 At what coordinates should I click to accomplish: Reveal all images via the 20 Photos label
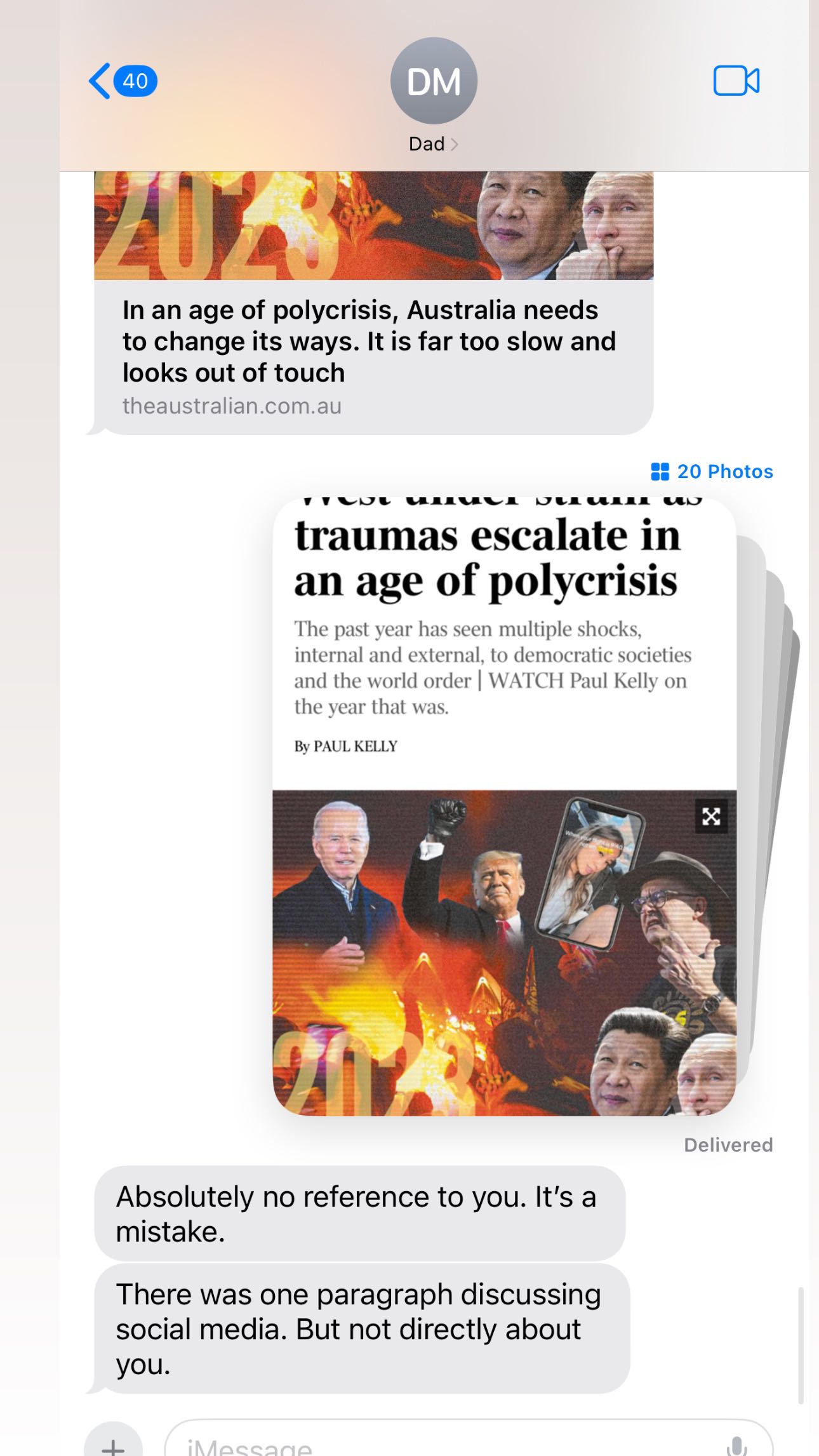(724, 472)
